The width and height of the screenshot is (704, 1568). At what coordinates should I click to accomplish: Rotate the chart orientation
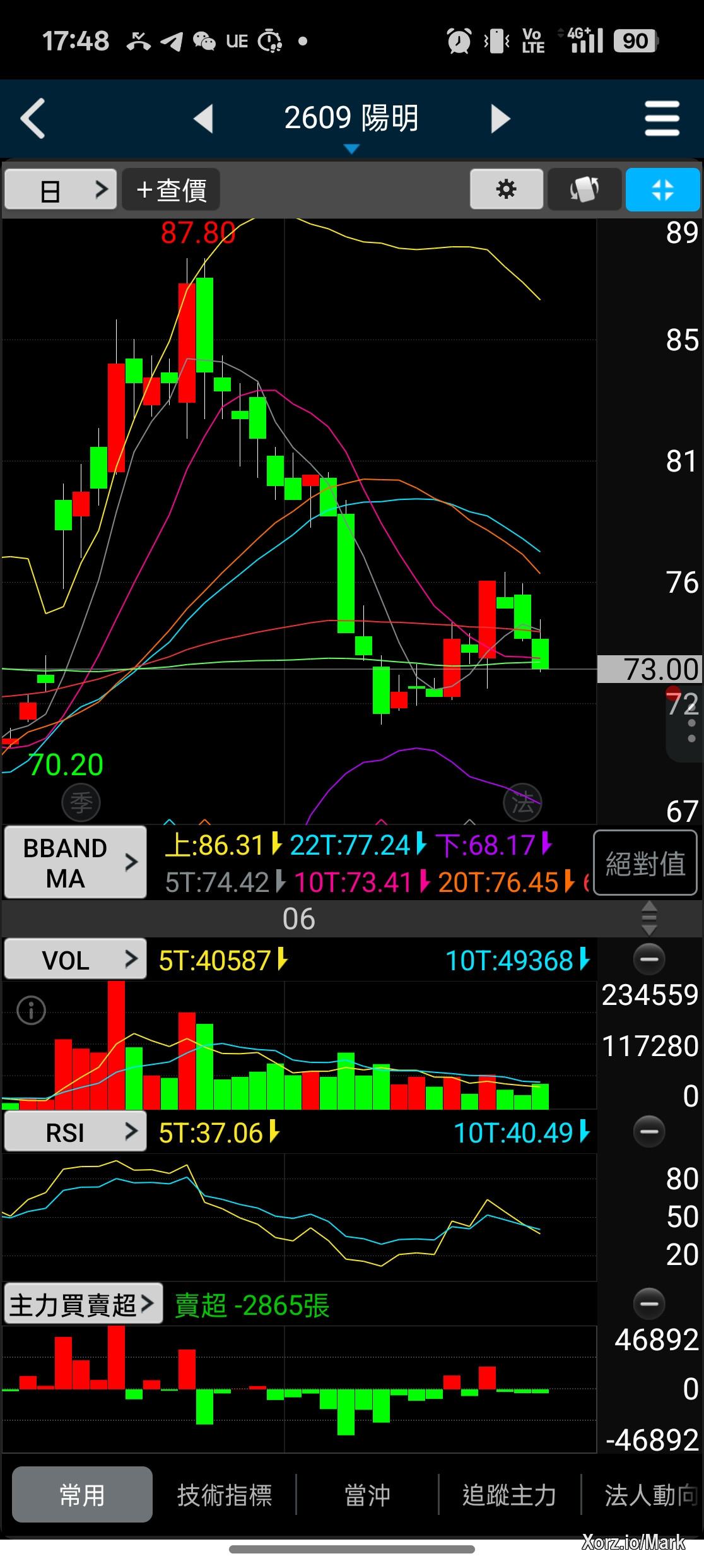[584, 189]
